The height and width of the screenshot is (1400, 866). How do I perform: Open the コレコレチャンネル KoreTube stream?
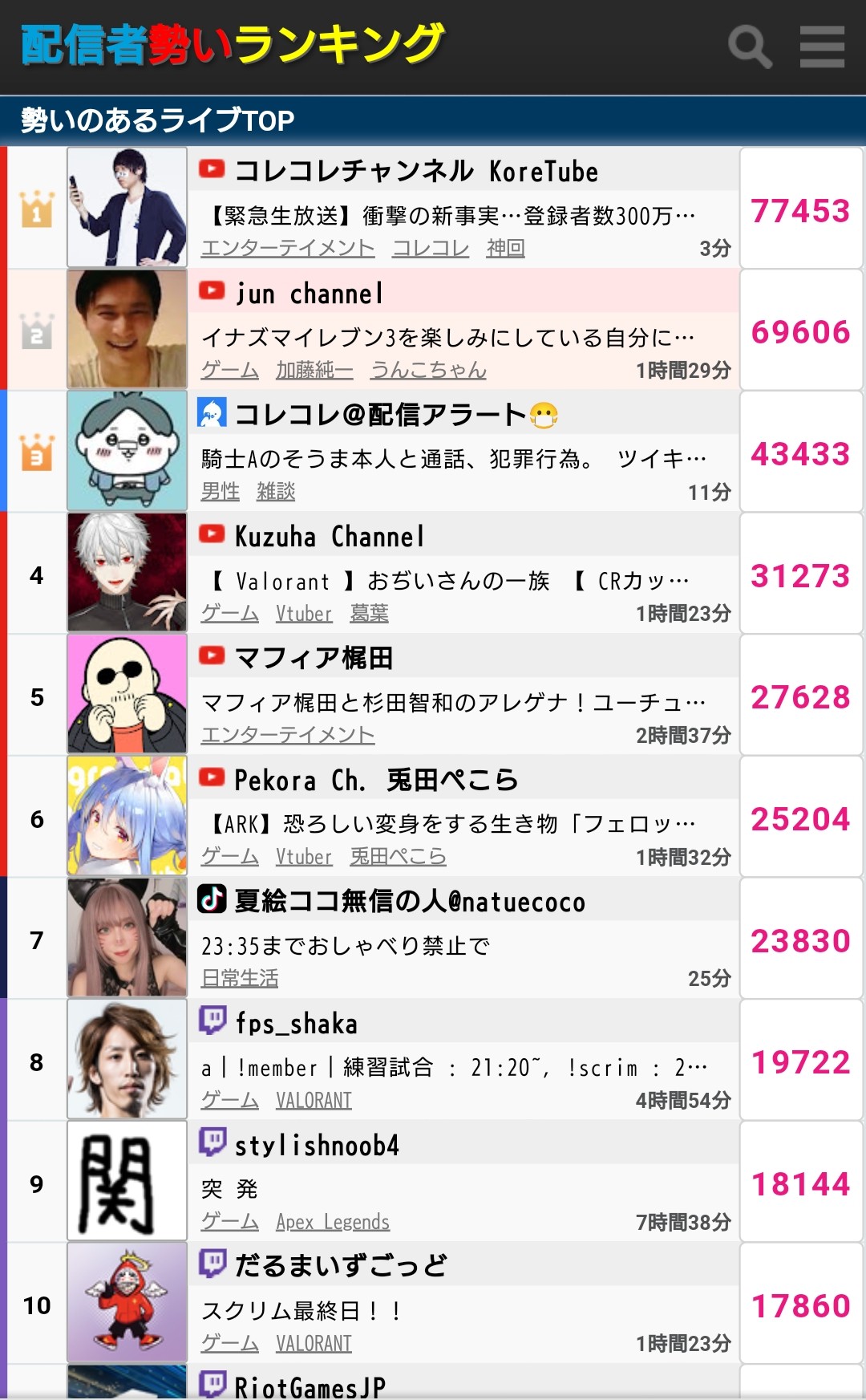[x=417, y=171]
